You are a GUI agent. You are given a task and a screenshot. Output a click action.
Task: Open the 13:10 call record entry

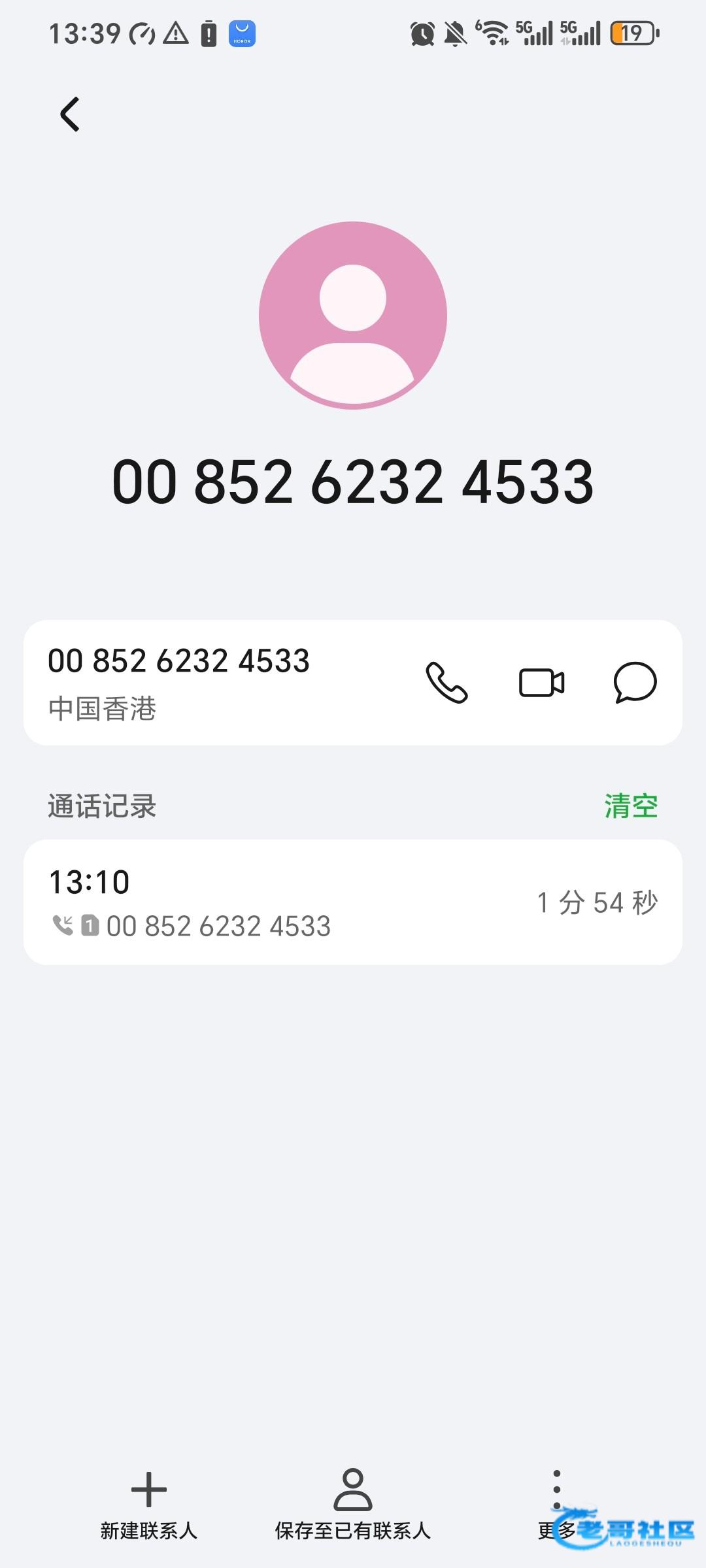(x=353, y=902)
